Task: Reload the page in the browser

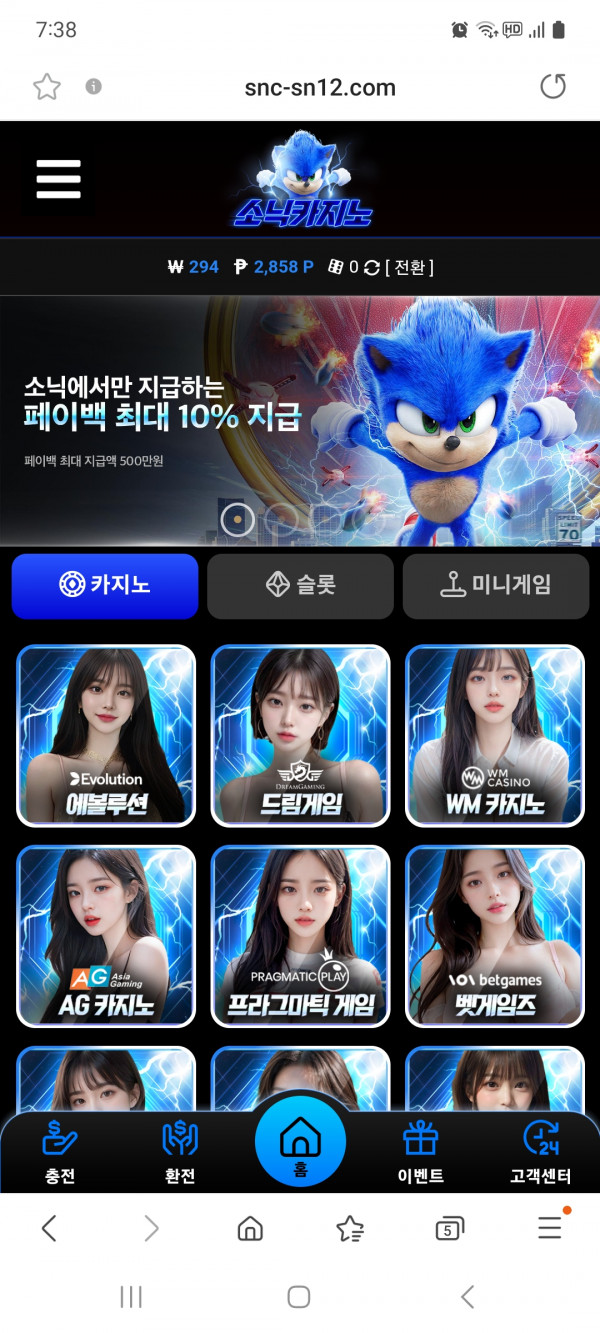Action: (553, 87)
